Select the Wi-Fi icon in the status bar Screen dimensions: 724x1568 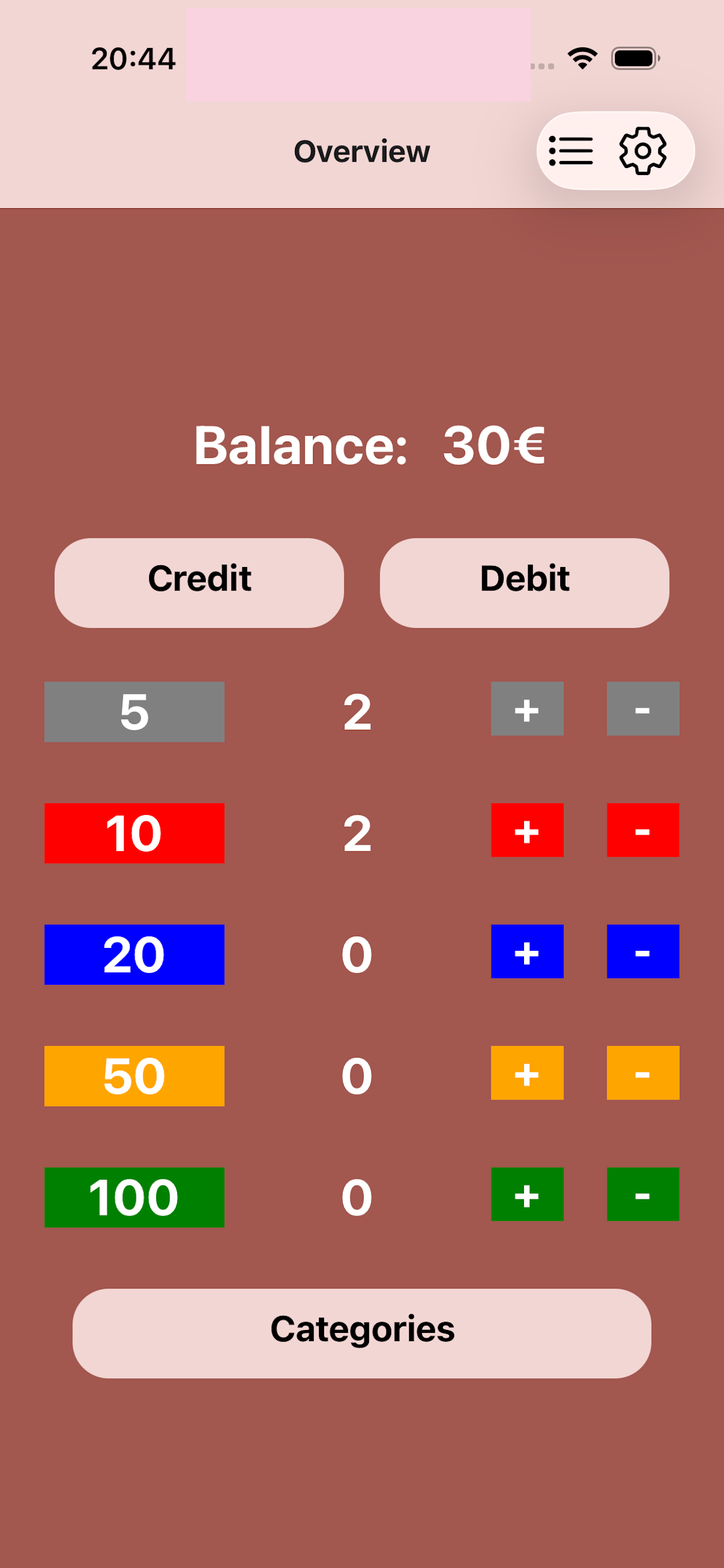(x=582, y=57)
